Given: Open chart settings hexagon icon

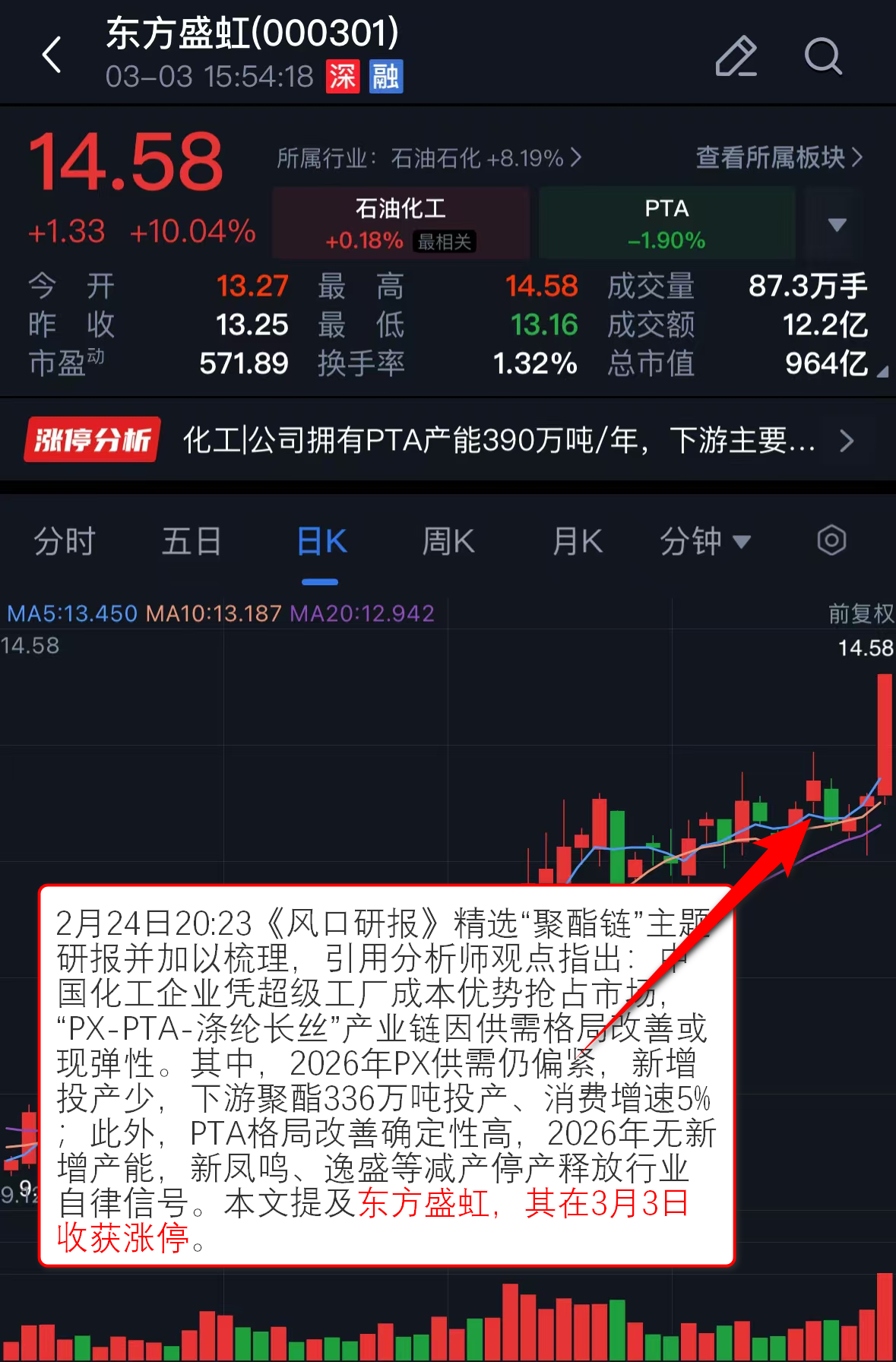Looking at the screenshot, I should click(831, 541).
